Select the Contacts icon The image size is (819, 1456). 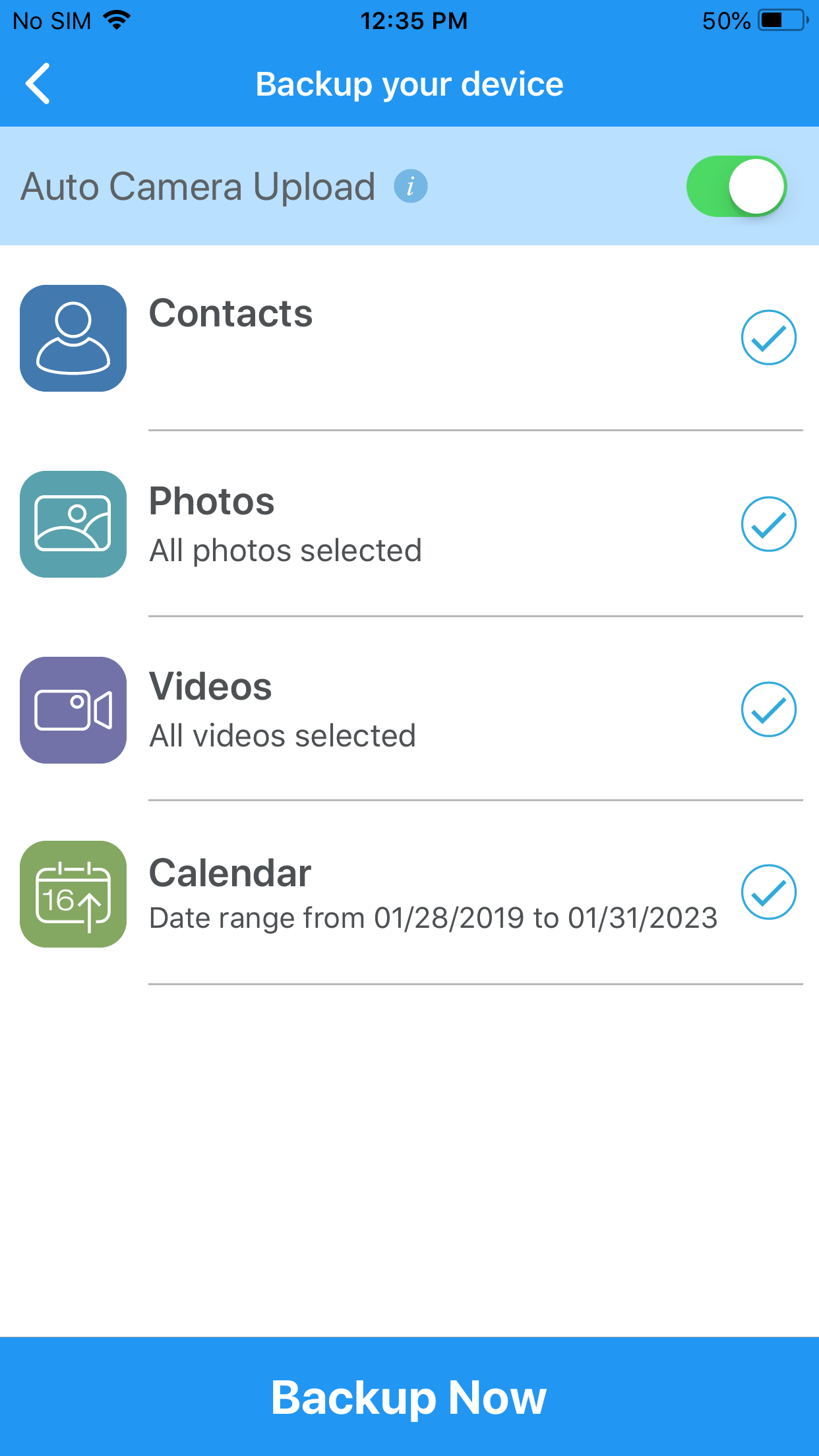[73, 338]
